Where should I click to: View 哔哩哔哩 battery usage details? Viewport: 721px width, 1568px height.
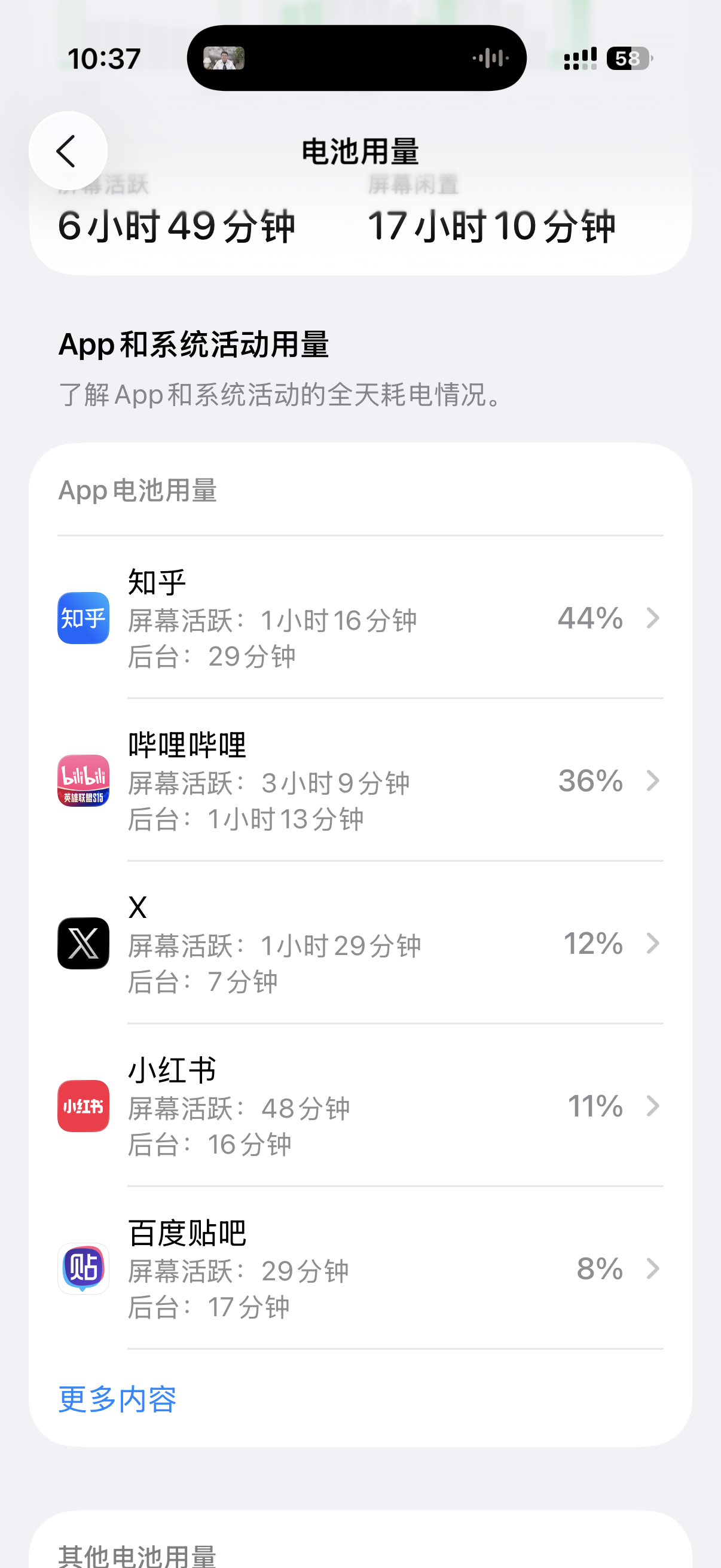click(x=360, y=780)
